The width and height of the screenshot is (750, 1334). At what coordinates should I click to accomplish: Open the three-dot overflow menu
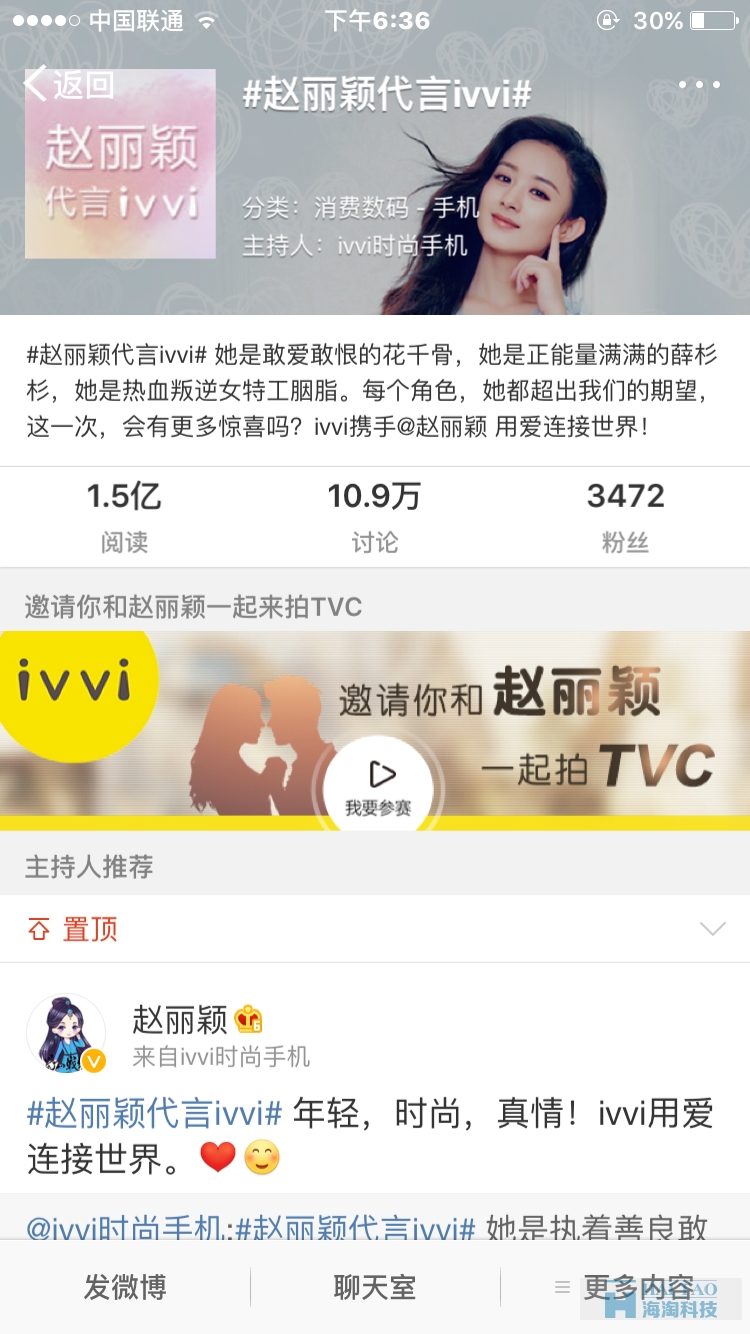pos(699,85)
